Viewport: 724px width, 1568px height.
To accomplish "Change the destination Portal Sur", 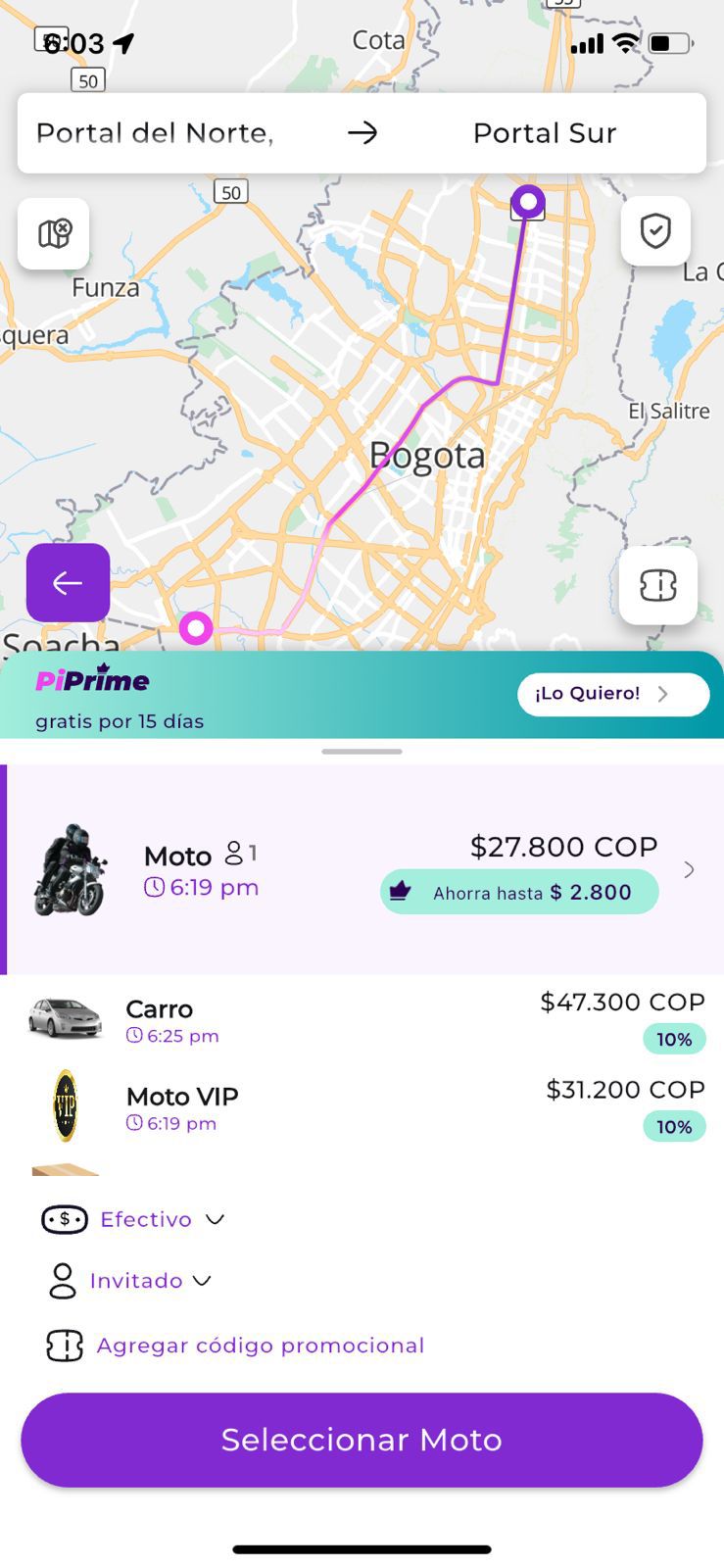I will pyautogui.click(x=545, y=133).
